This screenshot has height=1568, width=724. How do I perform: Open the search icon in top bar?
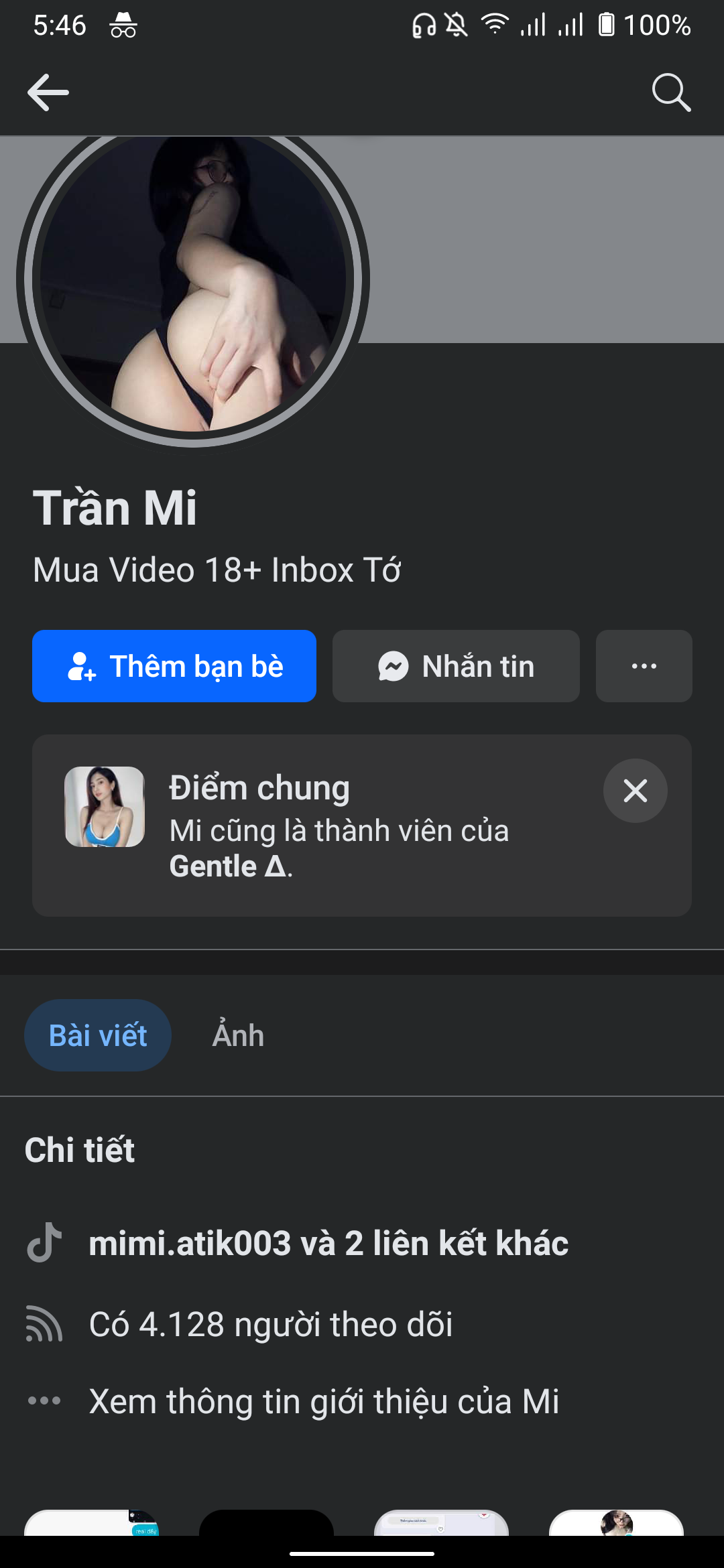click(672, 92)
